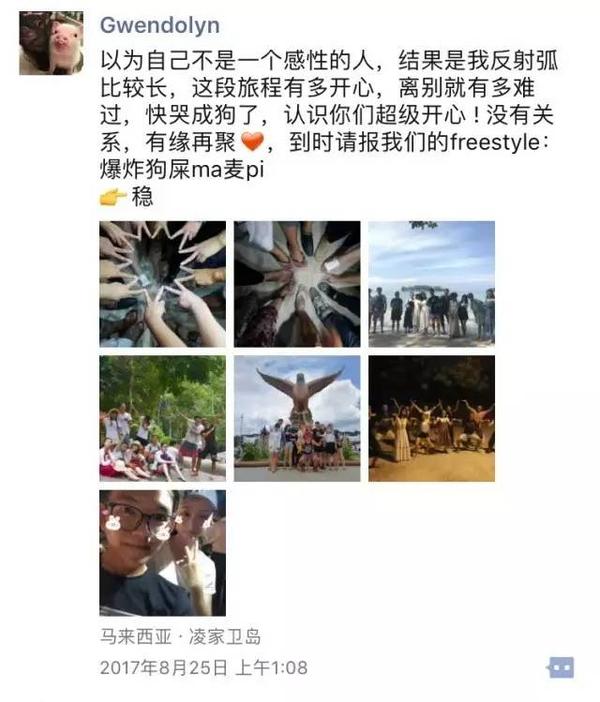The image size is (600, 702).
Task: Open location 马来西亚·凌家卫岛
Action: coord(181,637)
